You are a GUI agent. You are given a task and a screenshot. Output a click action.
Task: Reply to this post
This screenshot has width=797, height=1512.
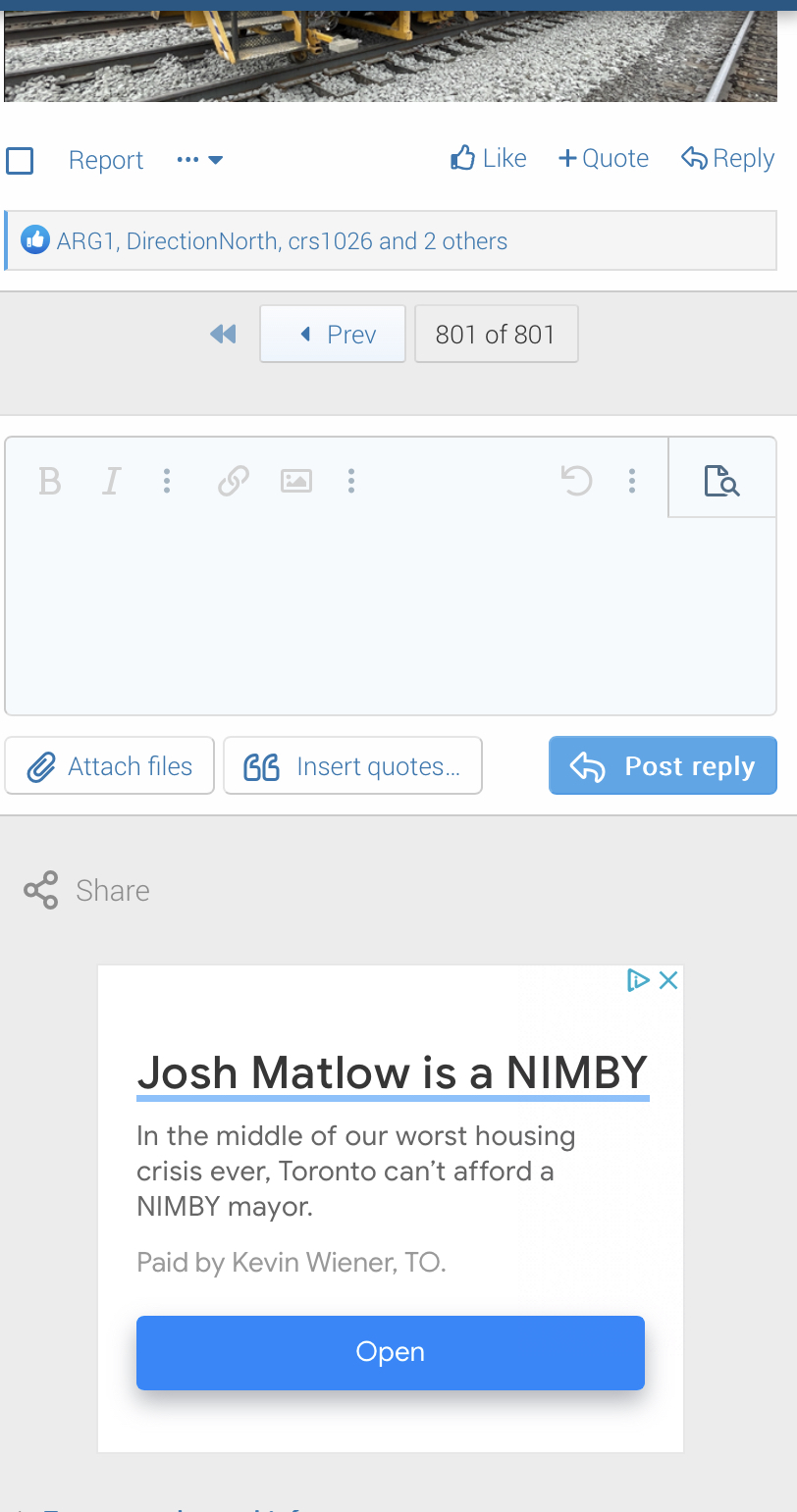point(728,158)
